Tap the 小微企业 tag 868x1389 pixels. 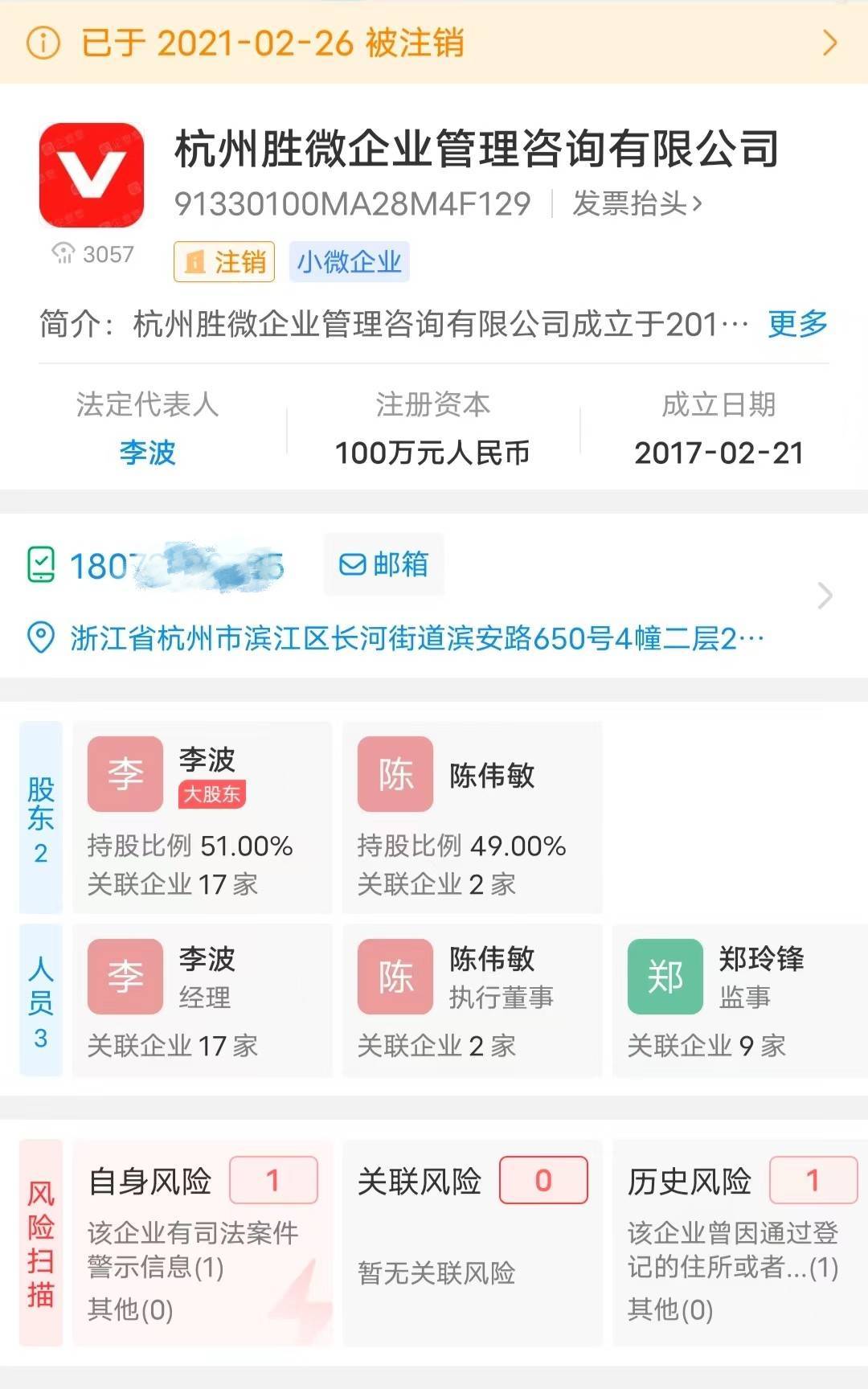[349, 262]
